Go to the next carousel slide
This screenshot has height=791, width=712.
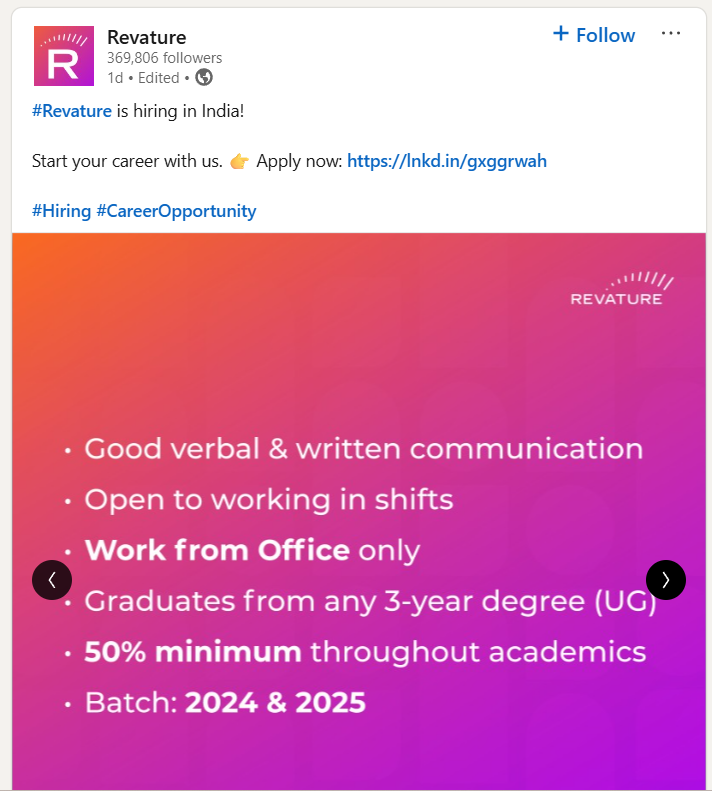pyautogui.click(x=666, y=579)
